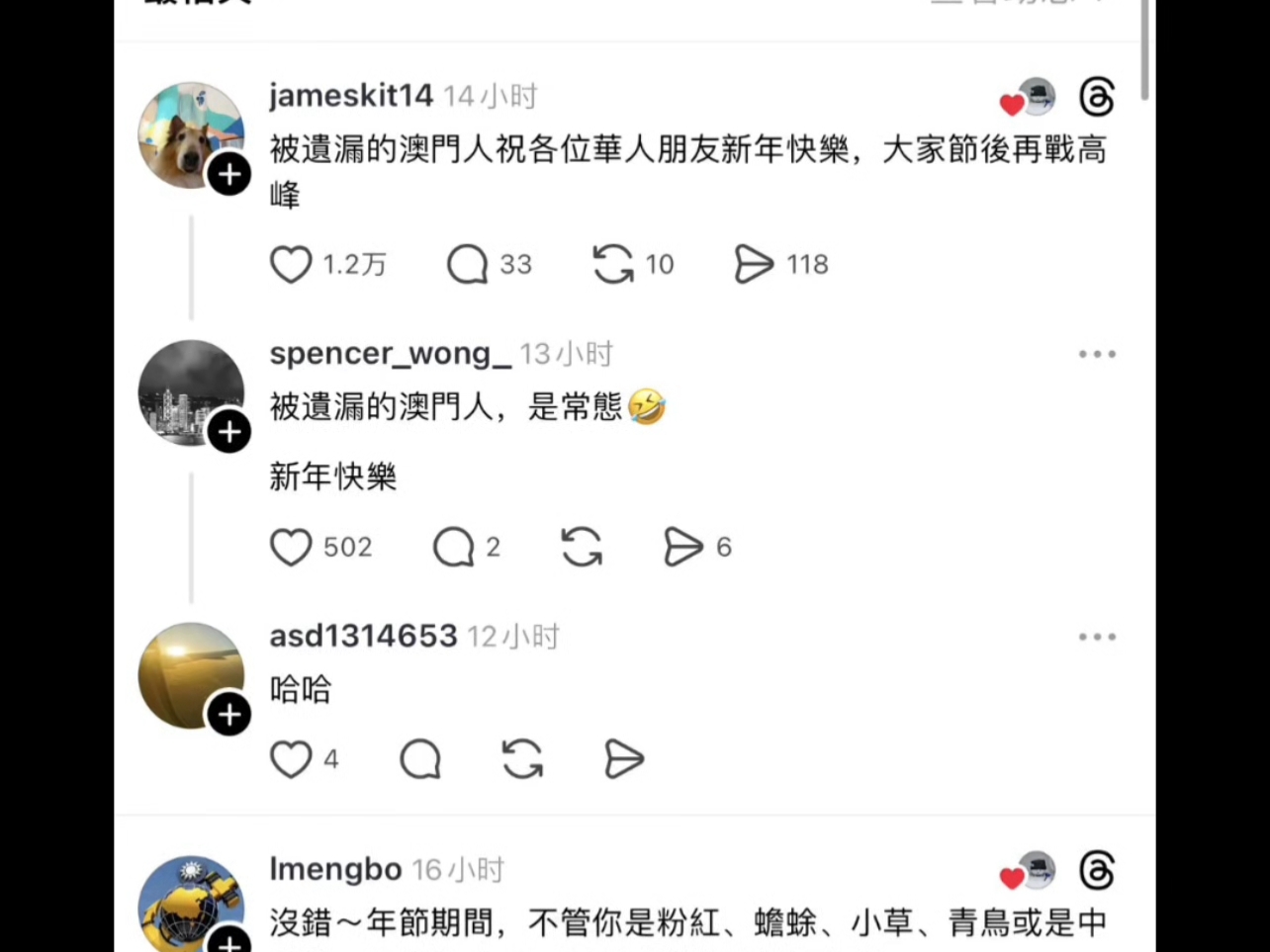Reply to jameskit14's comment
The height and width of the screenshot is (952, 1270).
[467, 265]
